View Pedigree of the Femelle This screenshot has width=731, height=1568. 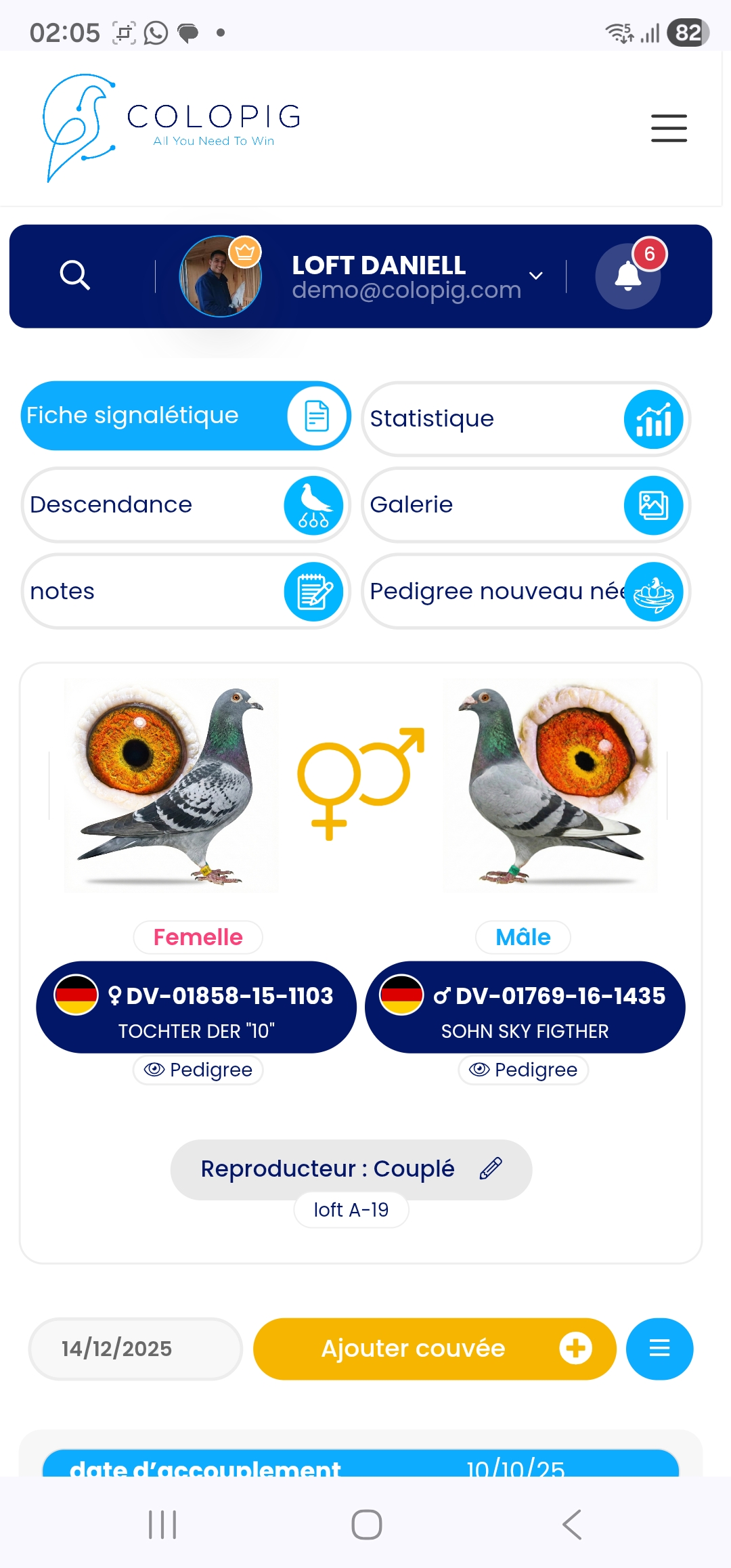coord(198,1070)
